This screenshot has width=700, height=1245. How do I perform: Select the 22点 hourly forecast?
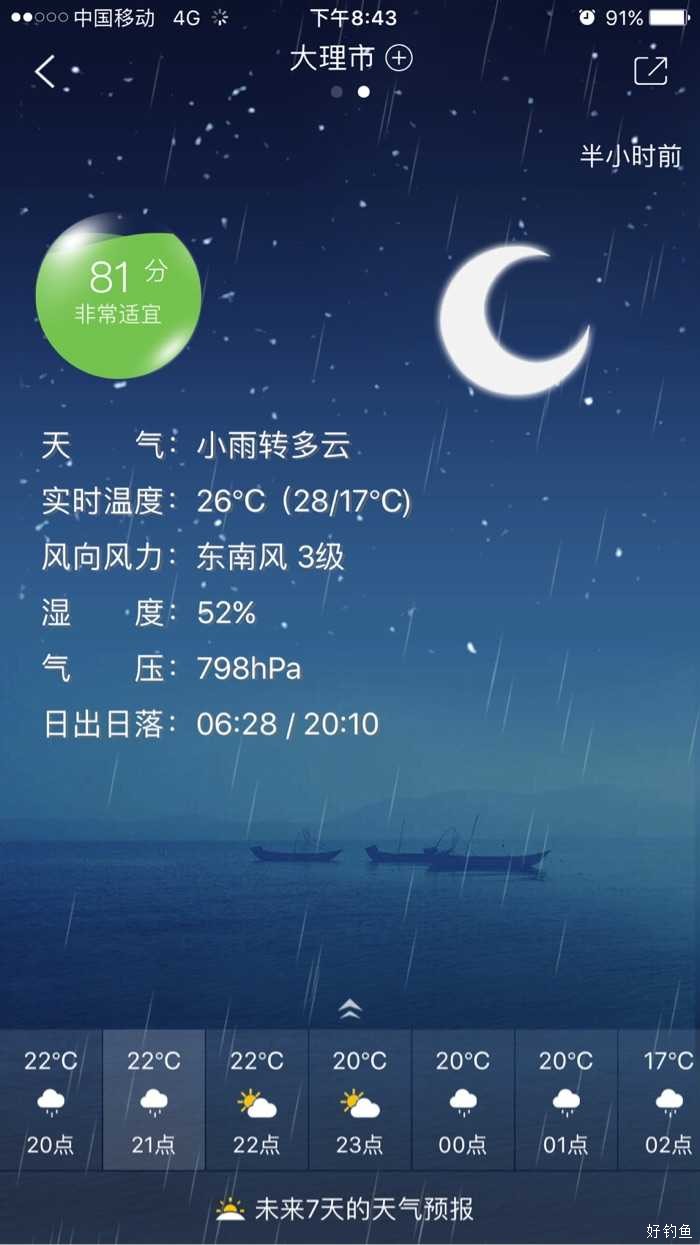(x=257, y=1100)
